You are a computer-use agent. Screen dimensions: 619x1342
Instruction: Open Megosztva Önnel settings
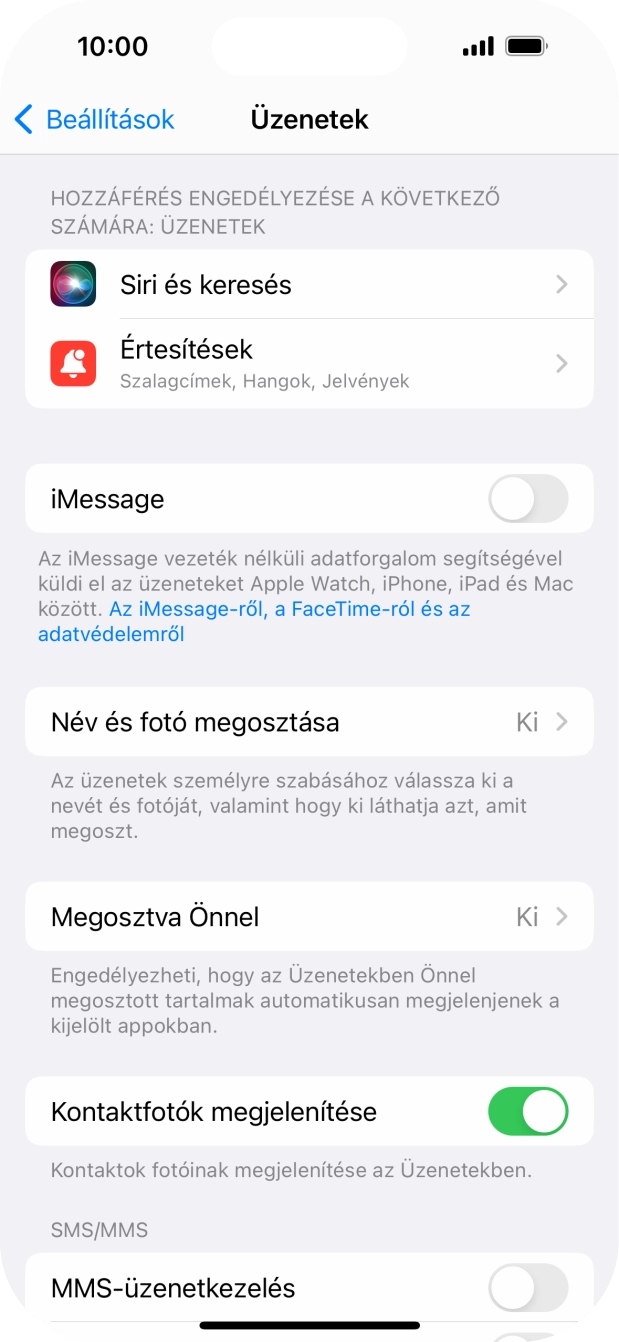coord(309,916)
